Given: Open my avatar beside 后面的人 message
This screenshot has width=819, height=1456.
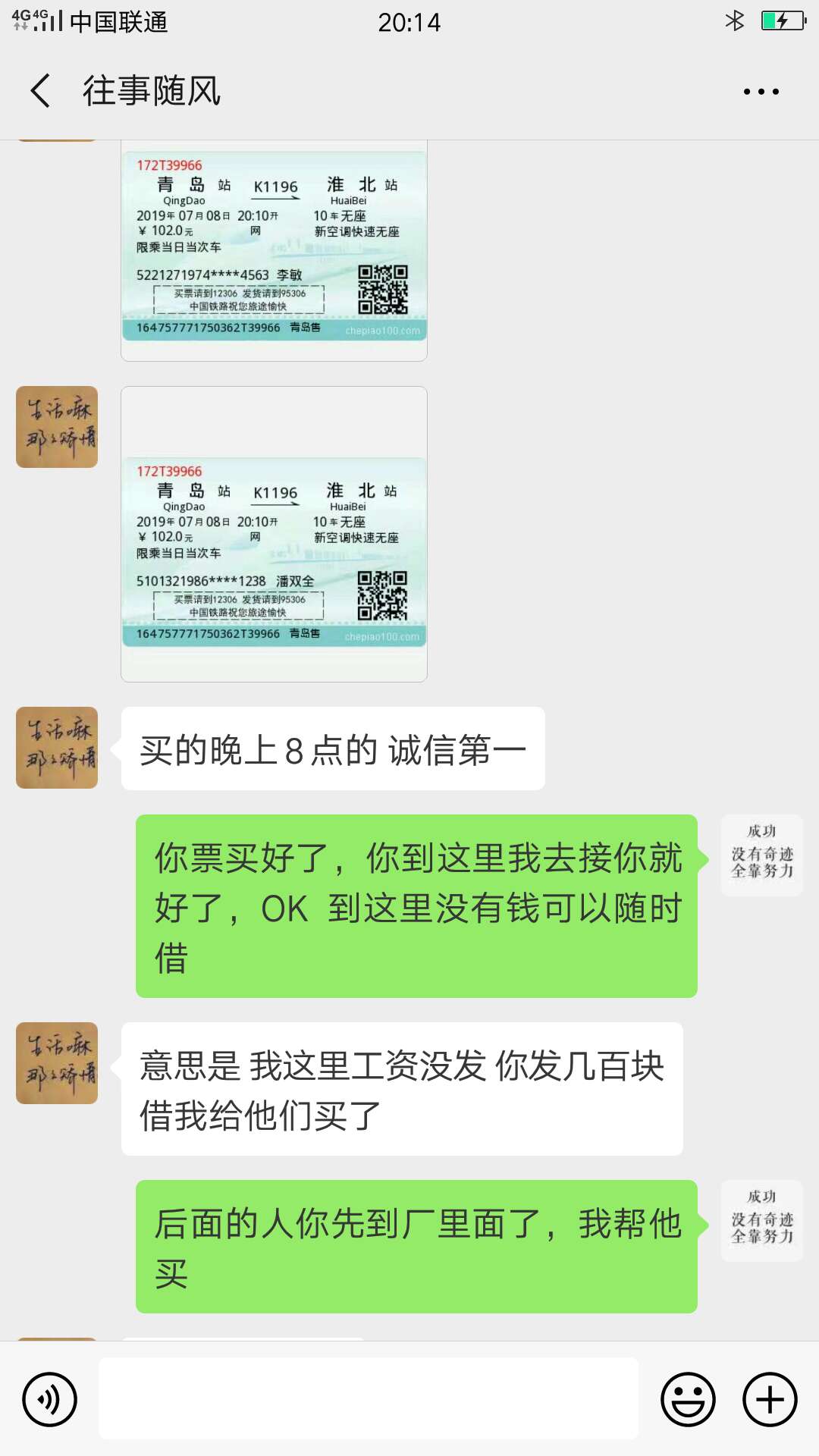Looking at the screenshot, I should pos(761,1221).
